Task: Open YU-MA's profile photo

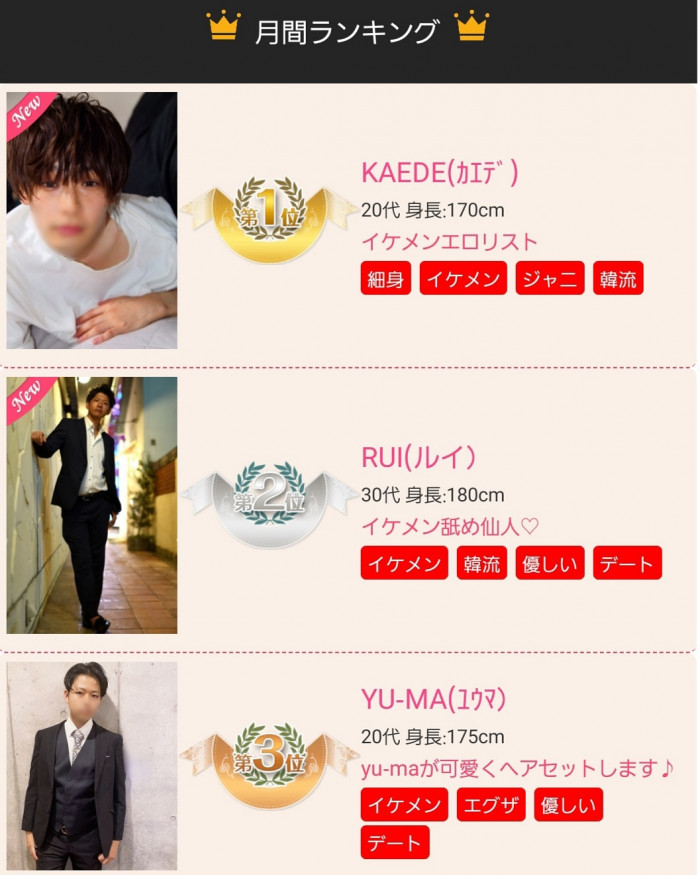Action: point(92,765)
